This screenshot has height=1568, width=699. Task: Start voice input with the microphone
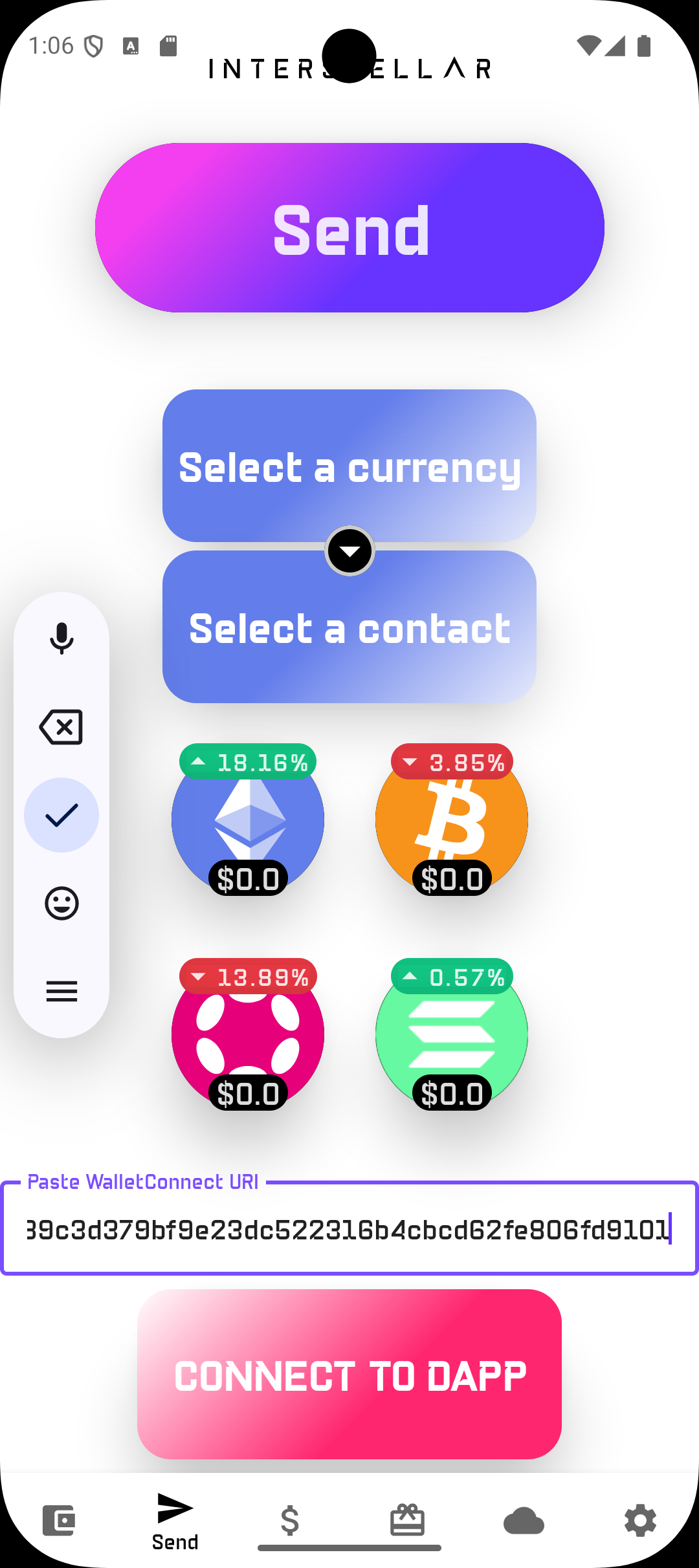click(x=61, y=638)
